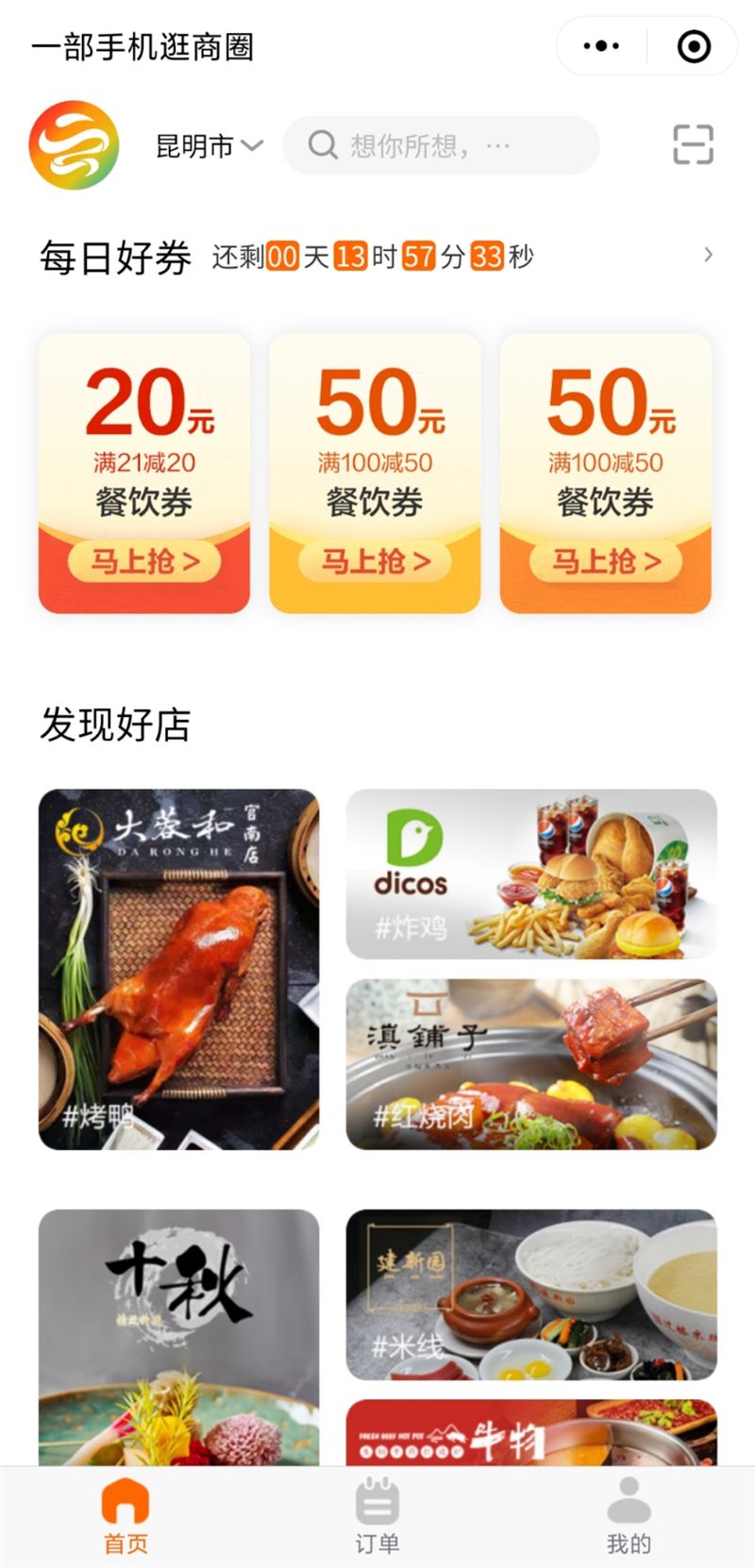Expand 每日好券 with the chevron arrow
Viewport: 755px width, 1568px height.
coord(708,255)
